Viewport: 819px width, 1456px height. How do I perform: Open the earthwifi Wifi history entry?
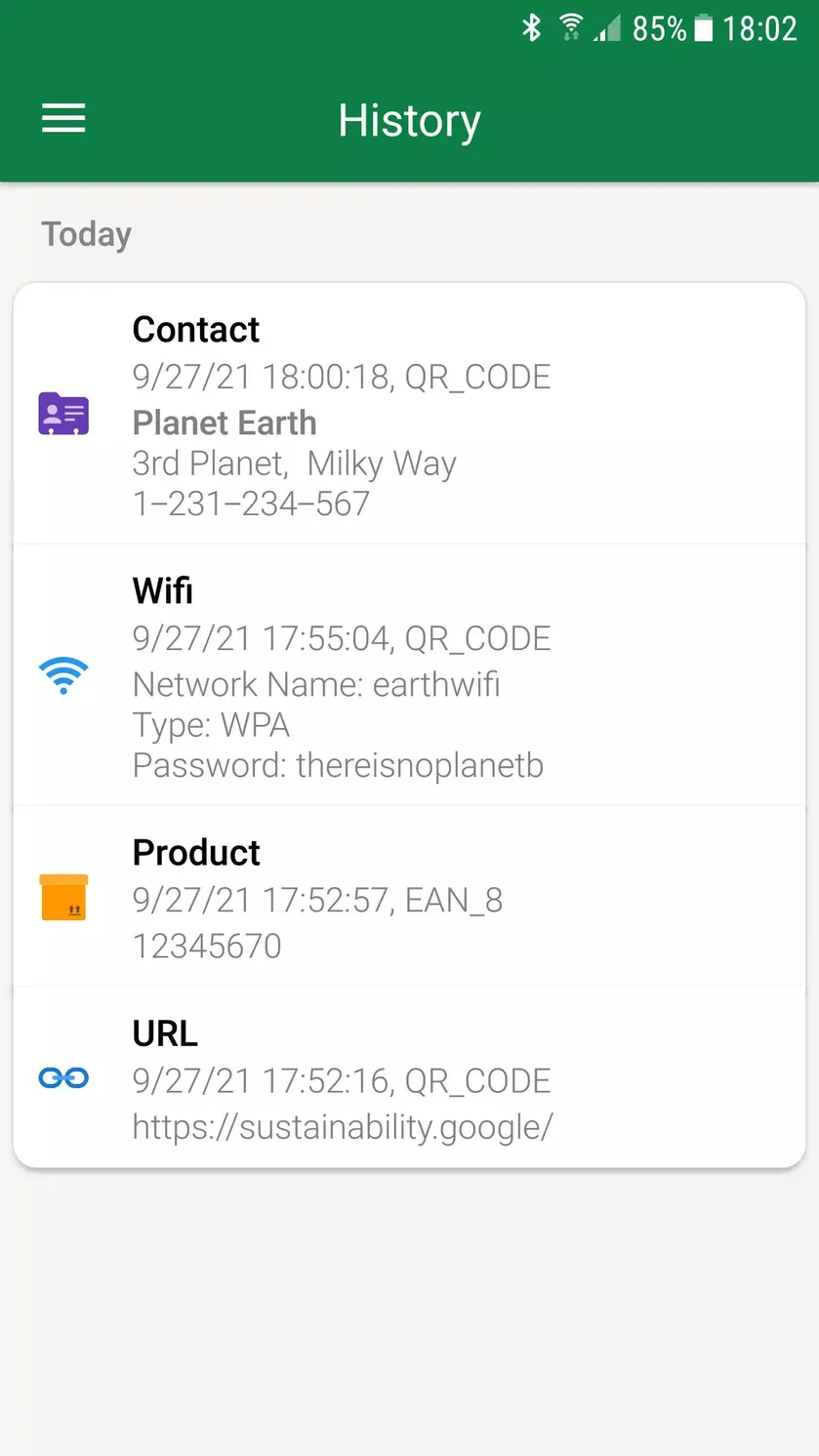[409, 675]
